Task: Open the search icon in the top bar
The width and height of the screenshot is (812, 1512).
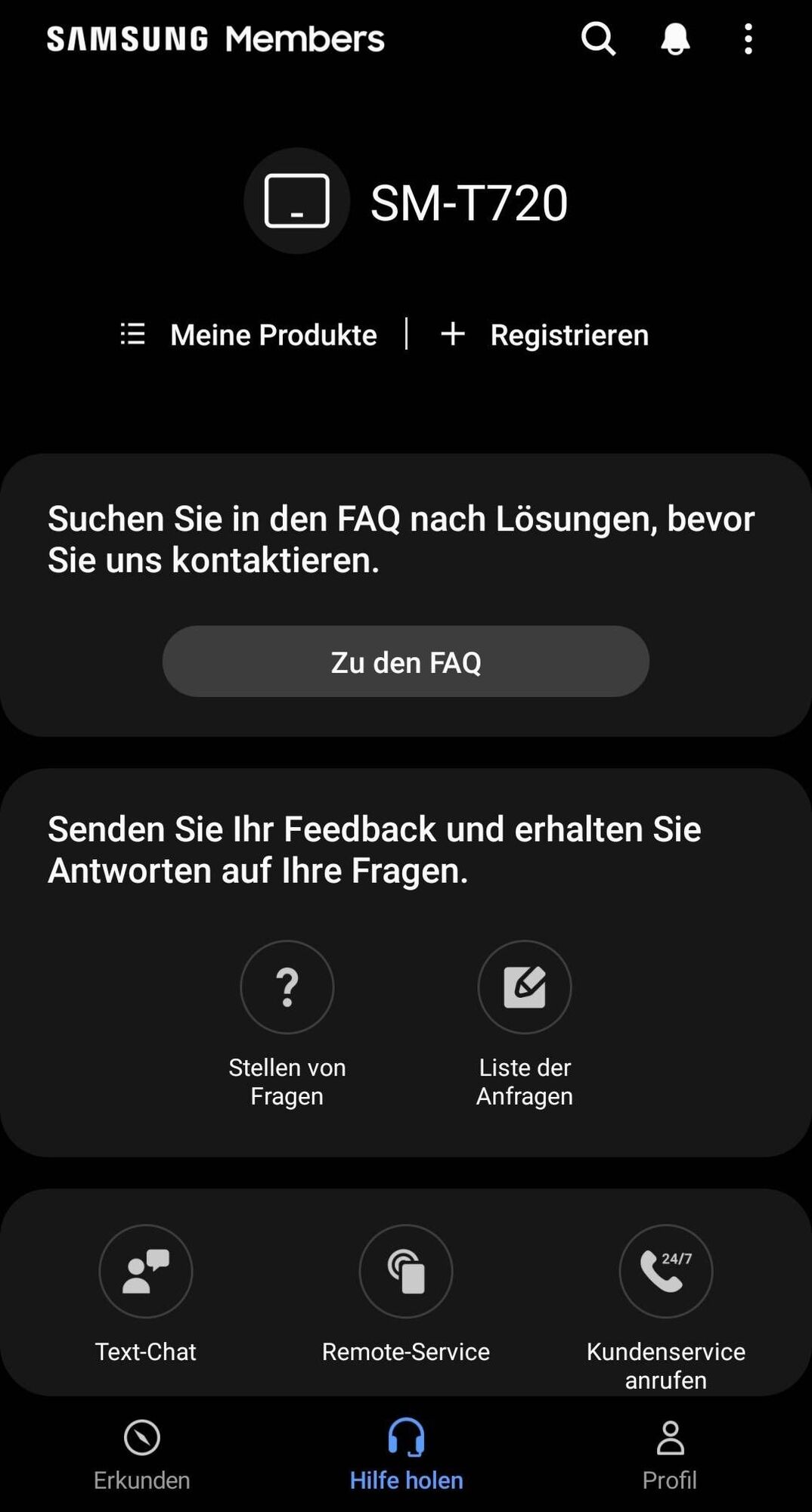Action: coord(597,40)
